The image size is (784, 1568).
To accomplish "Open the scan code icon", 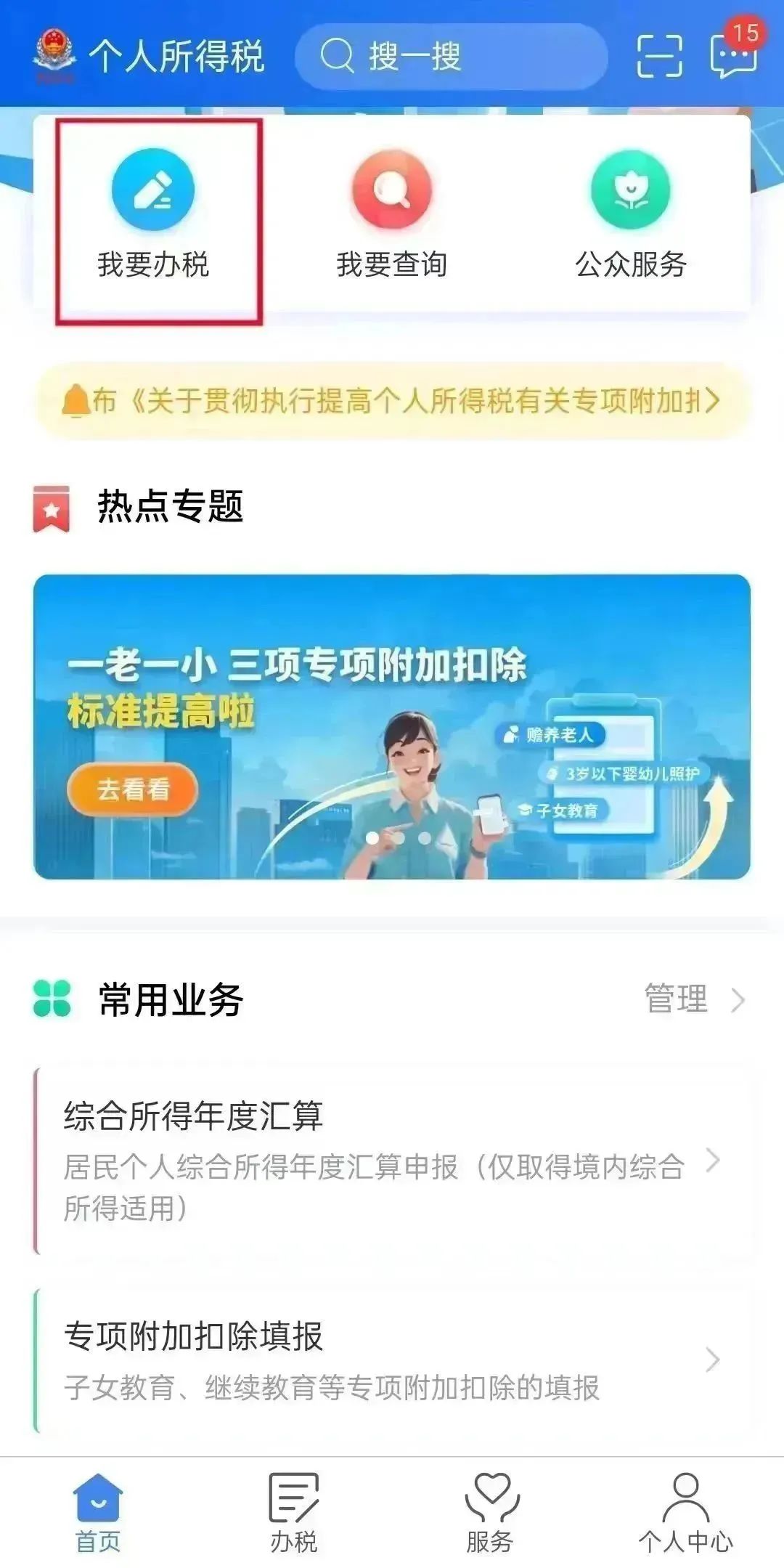I will [x=659, y=56].
